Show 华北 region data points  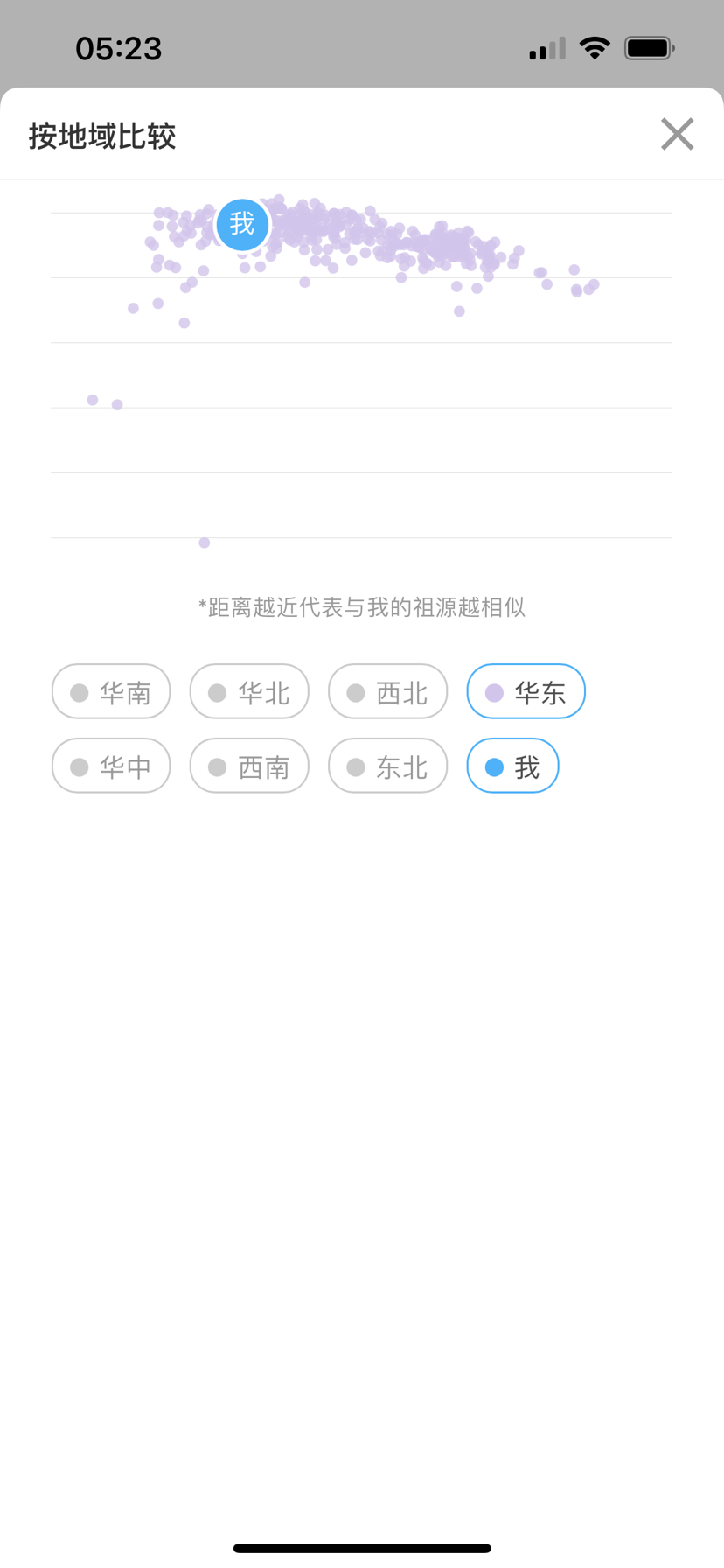249,692
